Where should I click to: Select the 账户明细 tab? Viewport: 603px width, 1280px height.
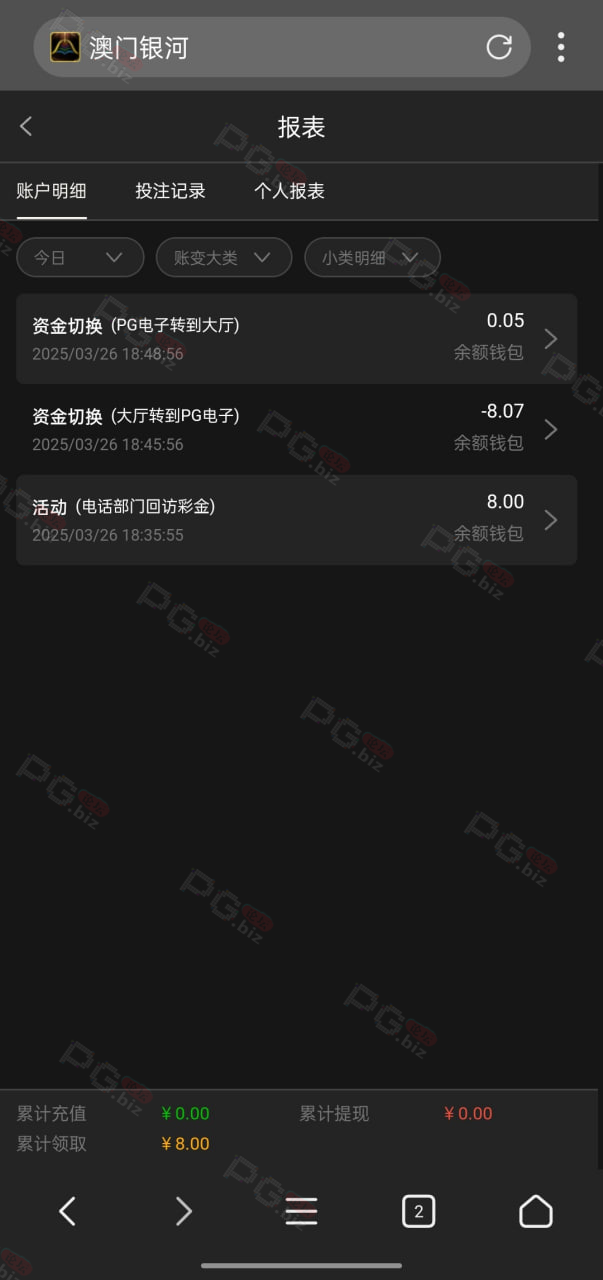coord(52,191)
